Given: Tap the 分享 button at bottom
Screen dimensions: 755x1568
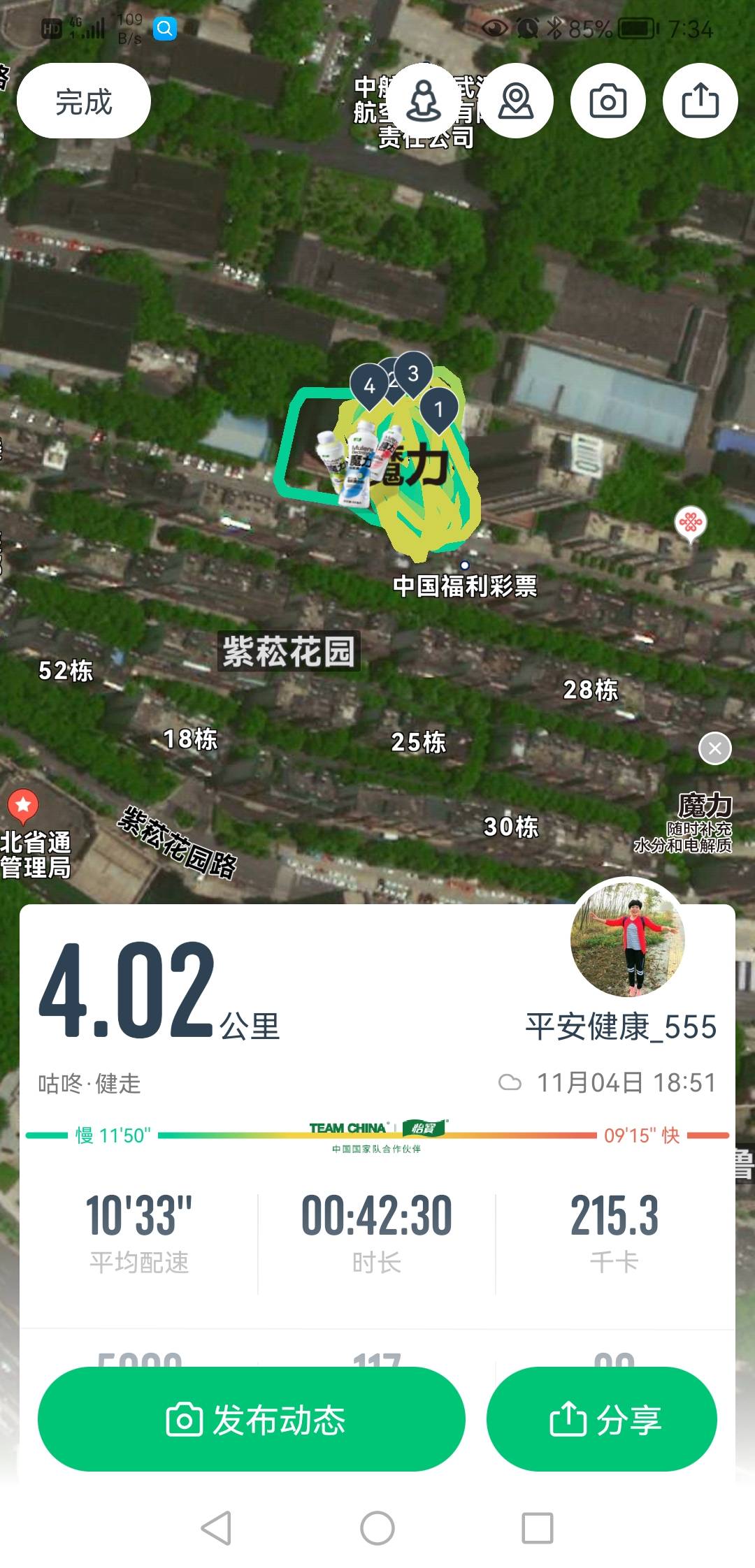Looking at the screenshot, I should click(x=603, y=1419).
